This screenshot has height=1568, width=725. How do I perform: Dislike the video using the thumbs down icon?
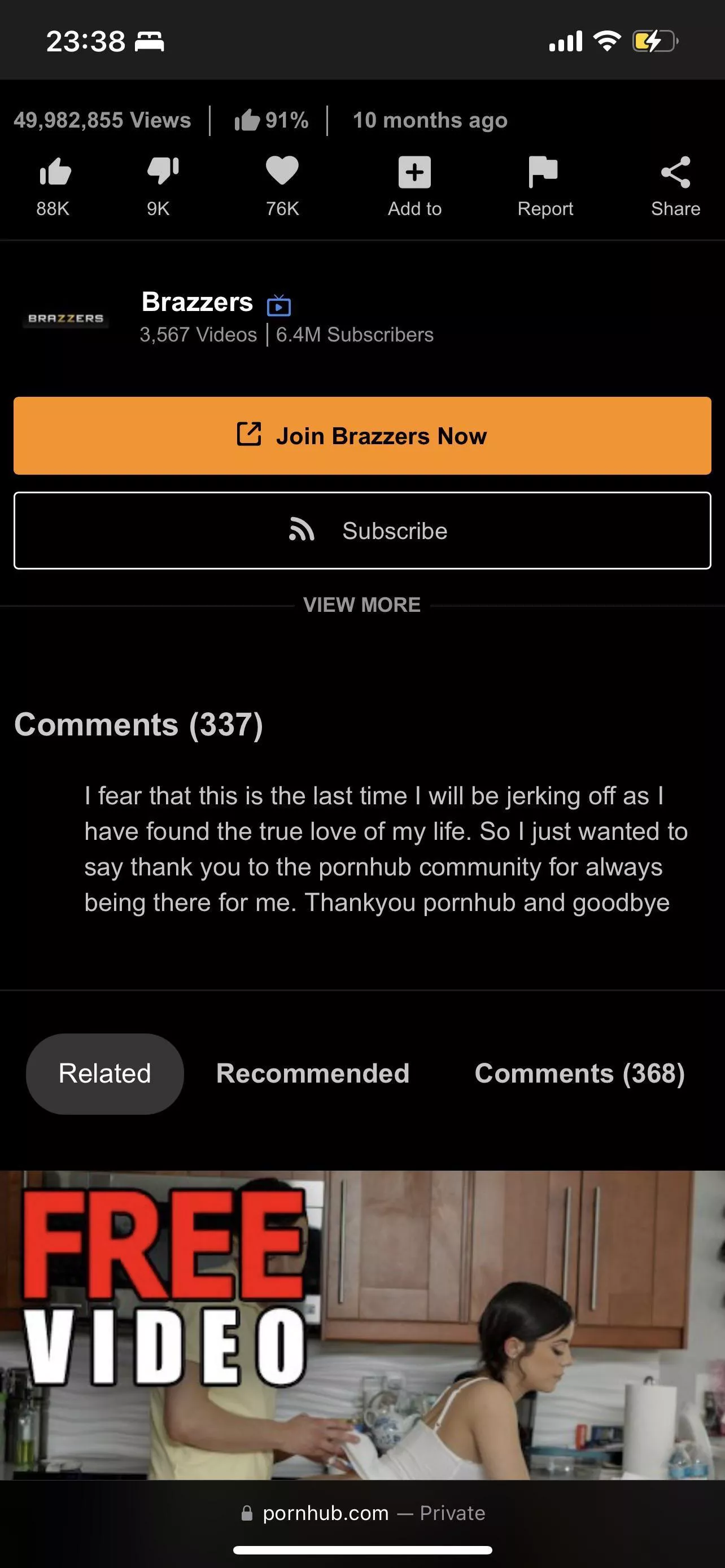(x=159, y=172)
